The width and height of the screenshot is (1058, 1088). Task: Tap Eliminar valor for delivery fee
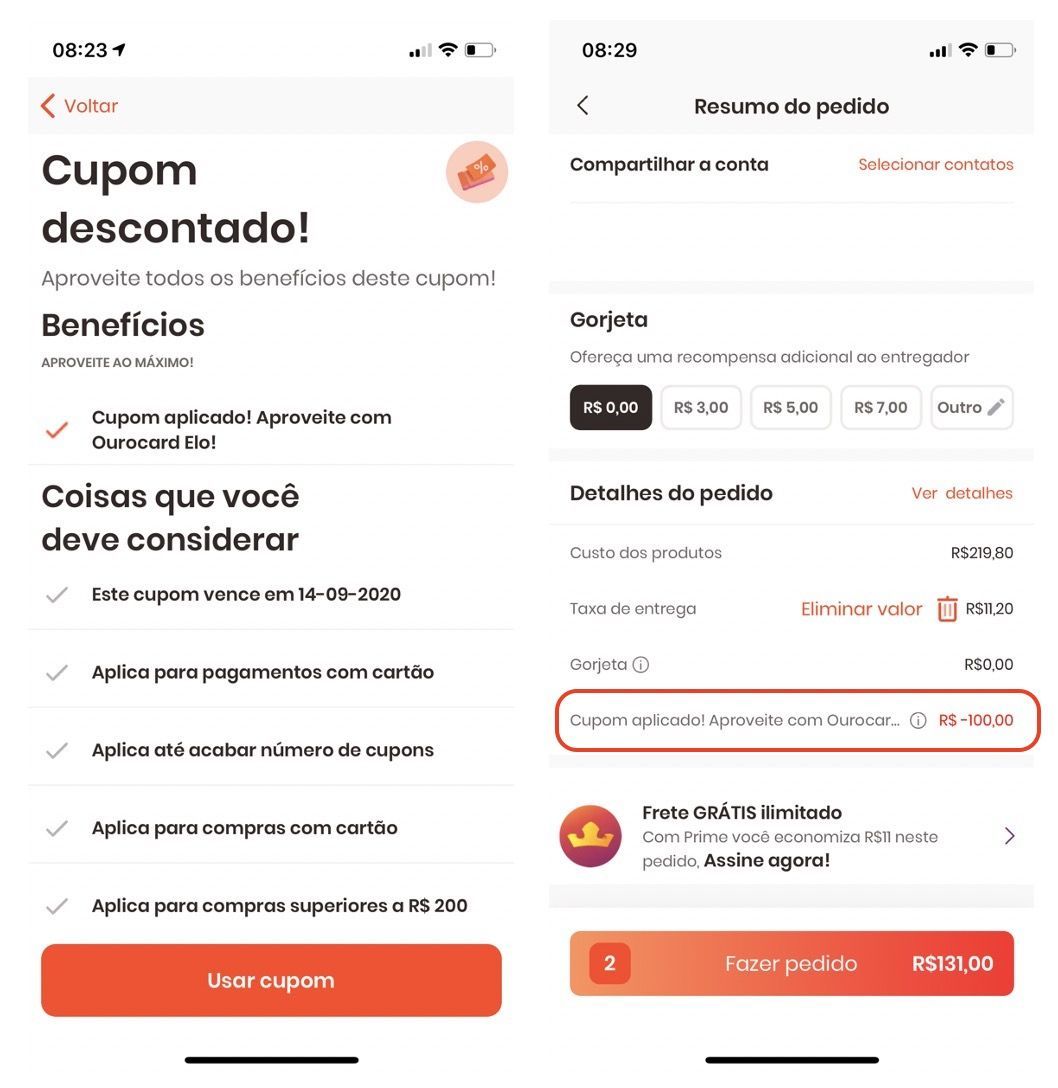[x=861, y=609]
